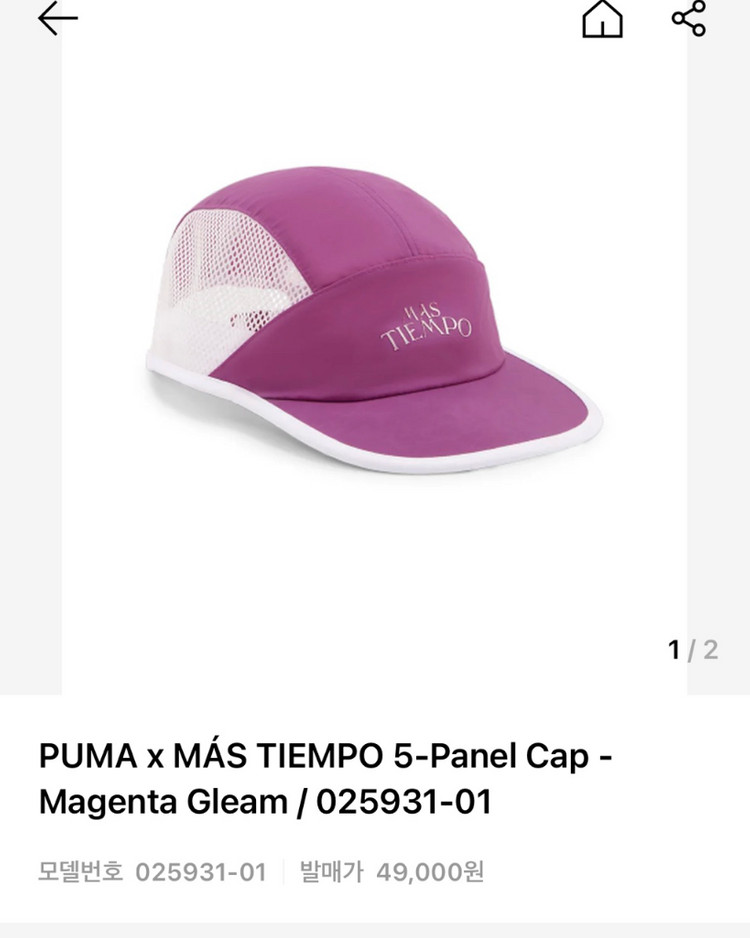Go back using the arrow icon
The height and width of the screenshot is (938, 750).
click(x=57, y=19)
